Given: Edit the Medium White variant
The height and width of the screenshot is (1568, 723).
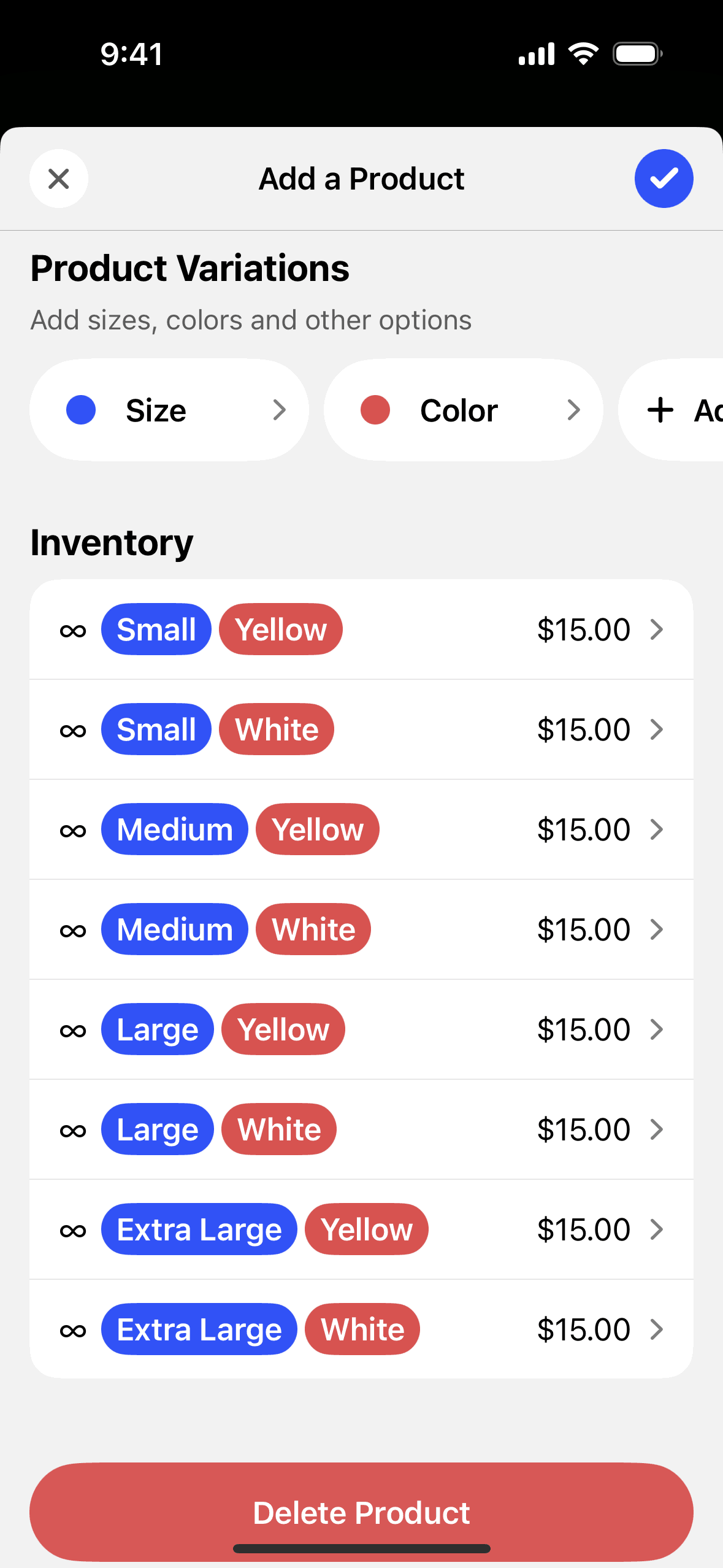Looking at the screenshot, I should (x=361, y=929).
